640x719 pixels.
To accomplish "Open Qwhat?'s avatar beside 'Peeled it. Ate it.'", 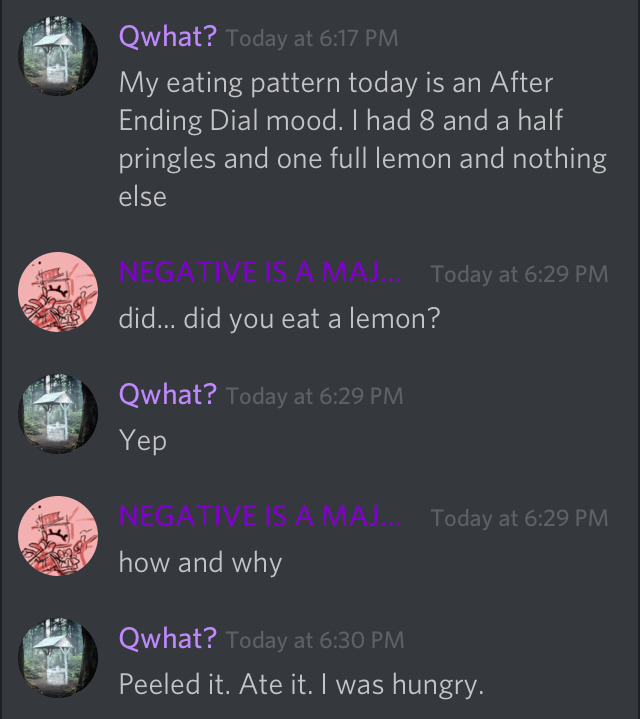I will tap(58, 657).
